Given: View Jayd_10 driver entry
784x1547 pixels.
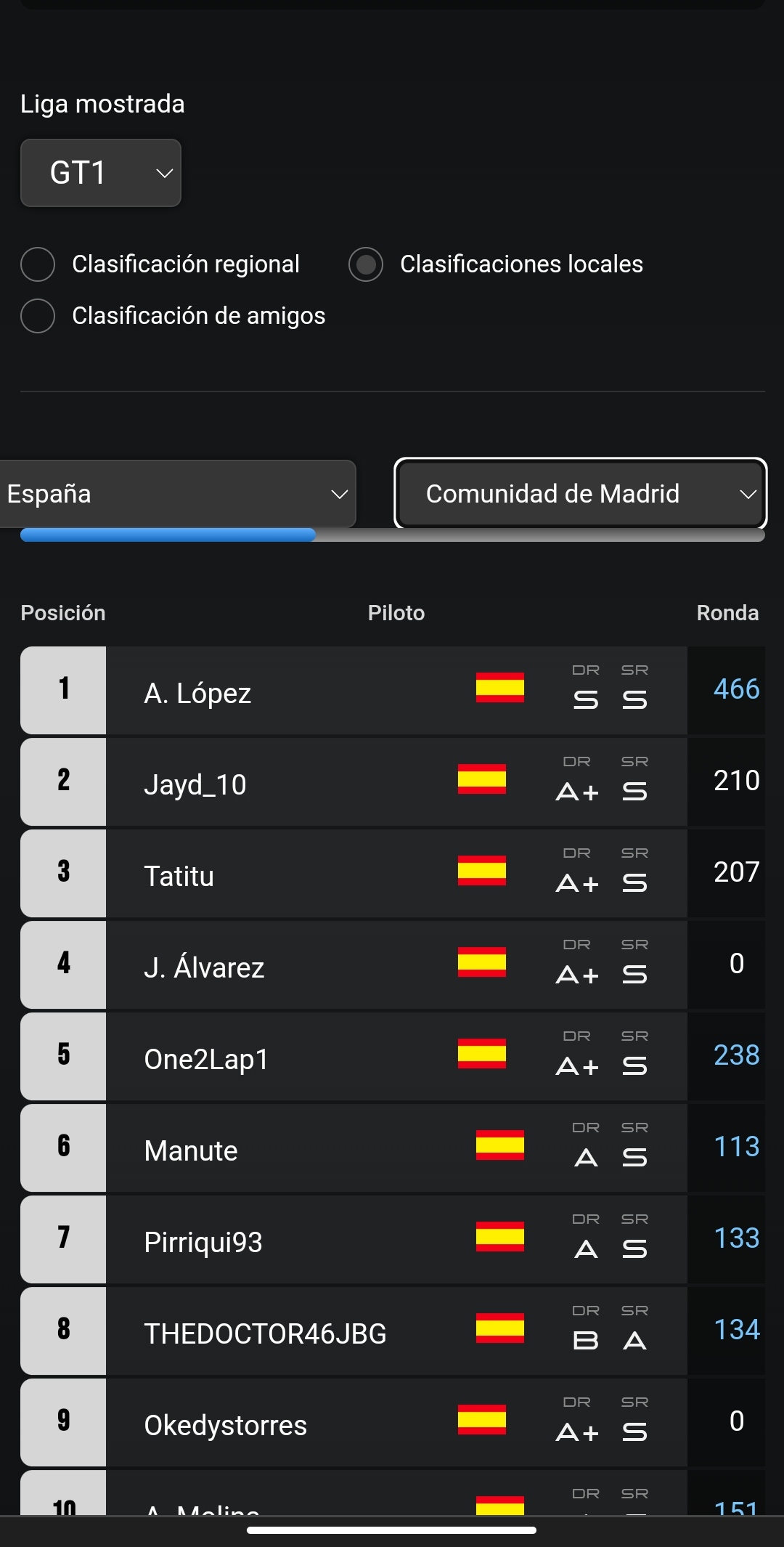Looking at the screenshot, I should point(393,781).
